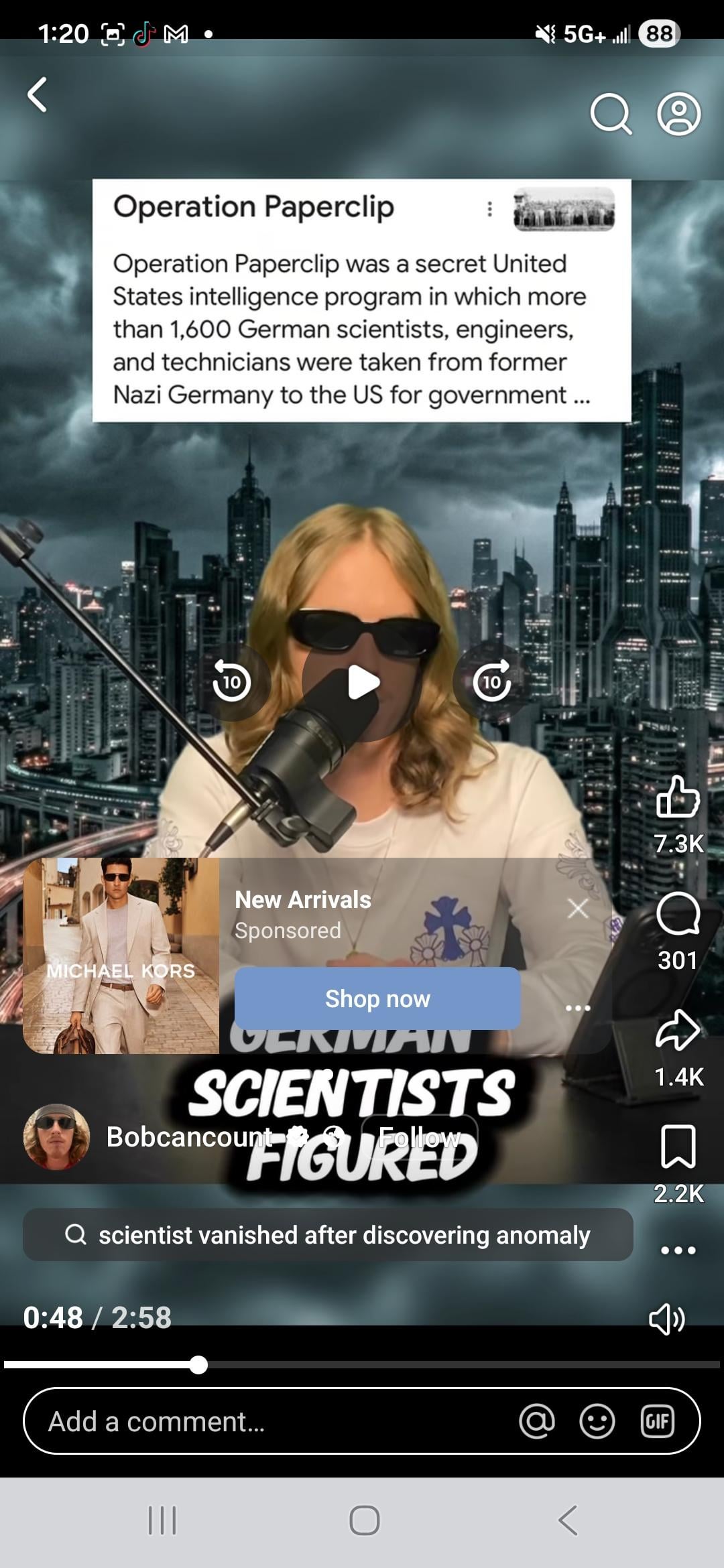Viewport: 724px width, 1568px height.
Task: Open your profile from the account icon
Action: [x=678, y=115]
